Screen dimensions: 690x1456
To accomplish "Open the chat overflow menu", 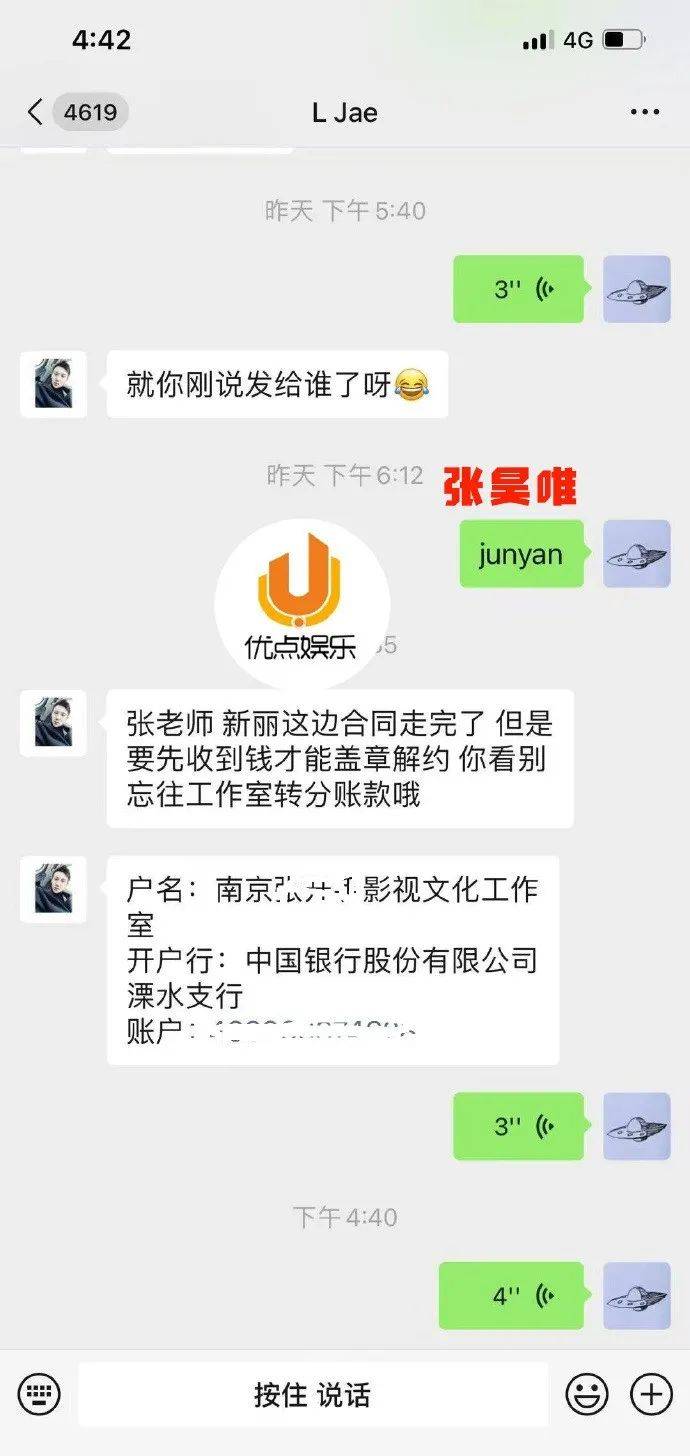I will [x=645, y=112].
